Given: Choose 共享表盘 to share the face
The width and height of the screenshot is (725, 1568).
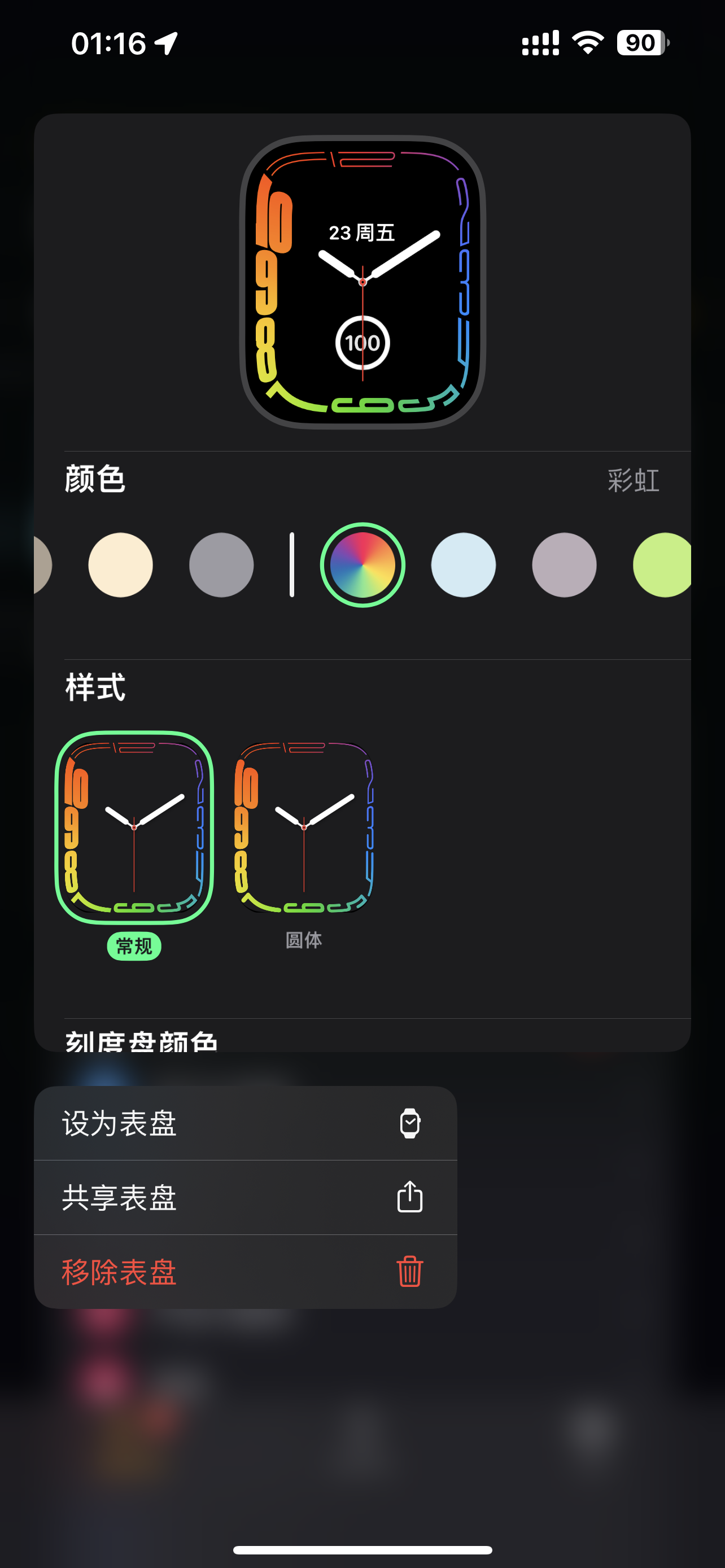Looking at the screenshot, I should pyautogui.click(x=244, y=1197).
